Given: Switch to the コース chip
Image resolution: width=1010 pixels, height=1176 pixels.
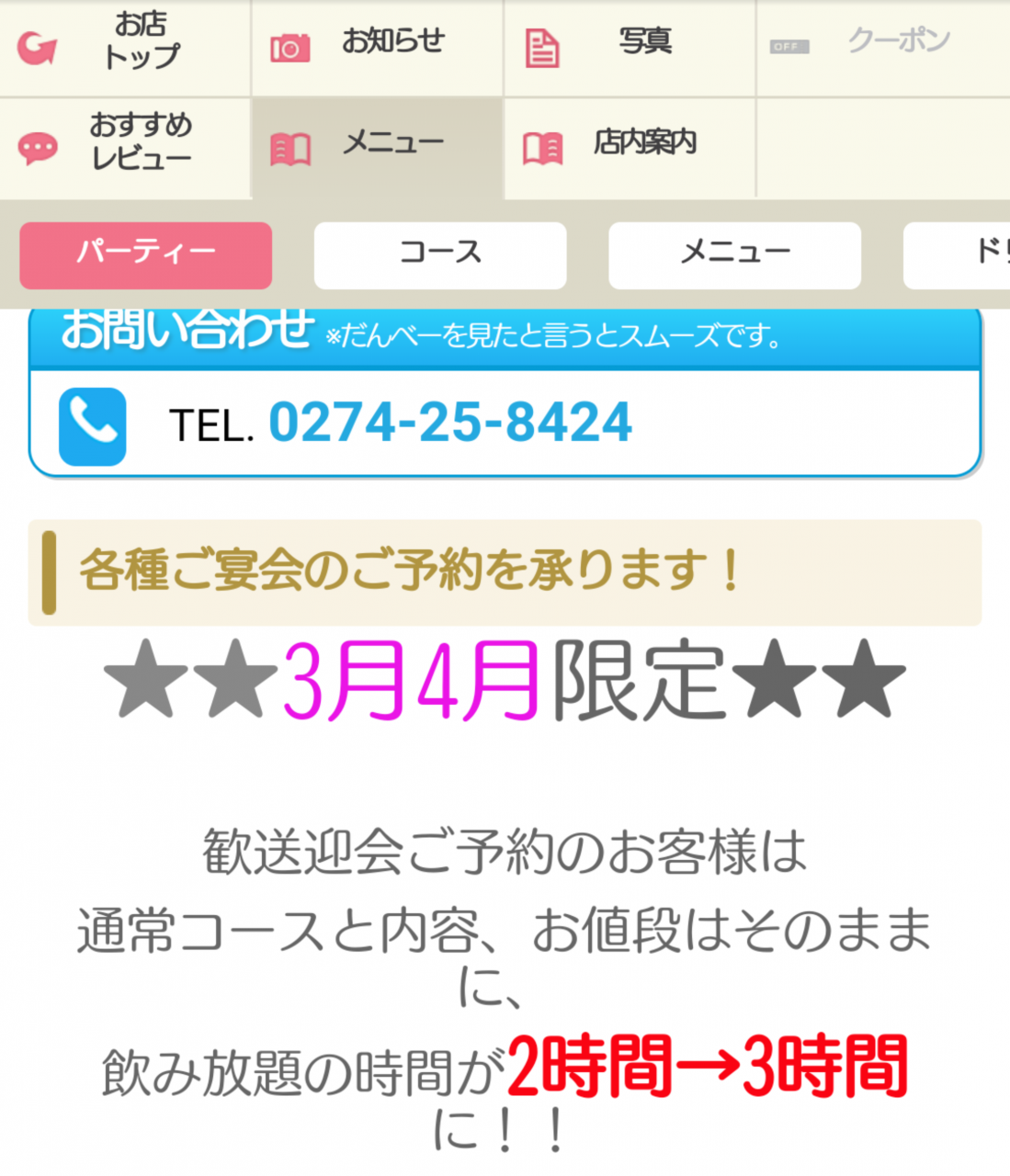Looking at the screenshot, I should 439,254.
